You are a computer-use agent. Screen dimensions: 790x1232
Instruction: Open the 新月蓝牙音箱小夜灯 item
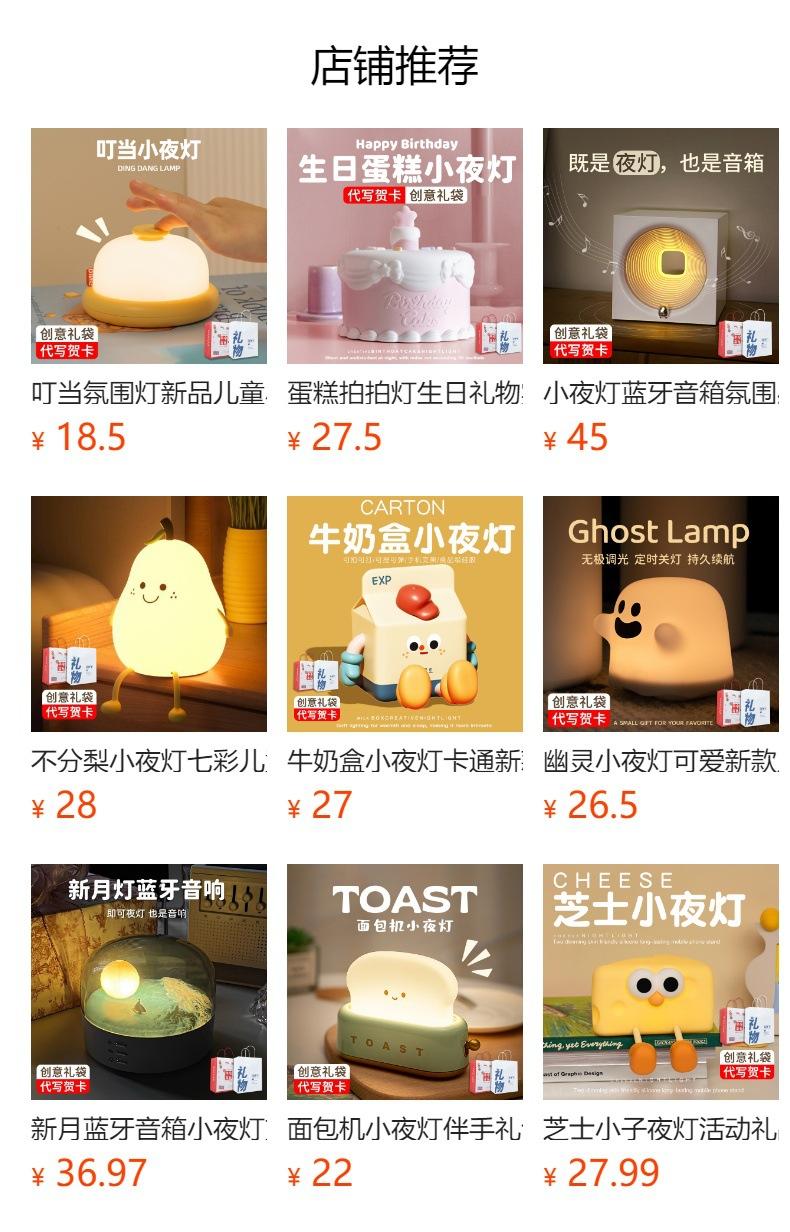(149, 982)
